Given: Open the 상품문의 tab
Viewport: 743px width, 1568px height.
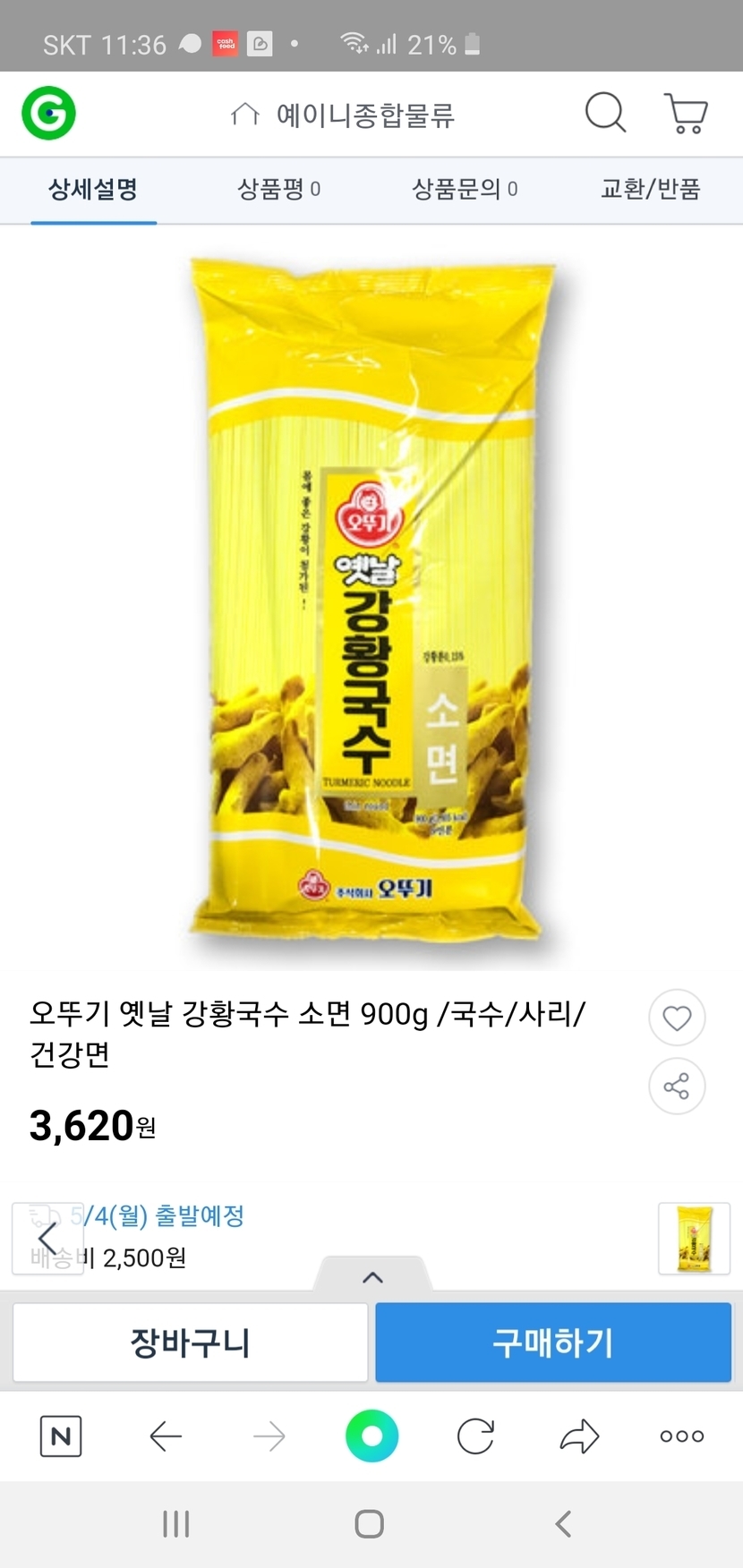Looking at the screenshot, I should (x=465, y=189).
